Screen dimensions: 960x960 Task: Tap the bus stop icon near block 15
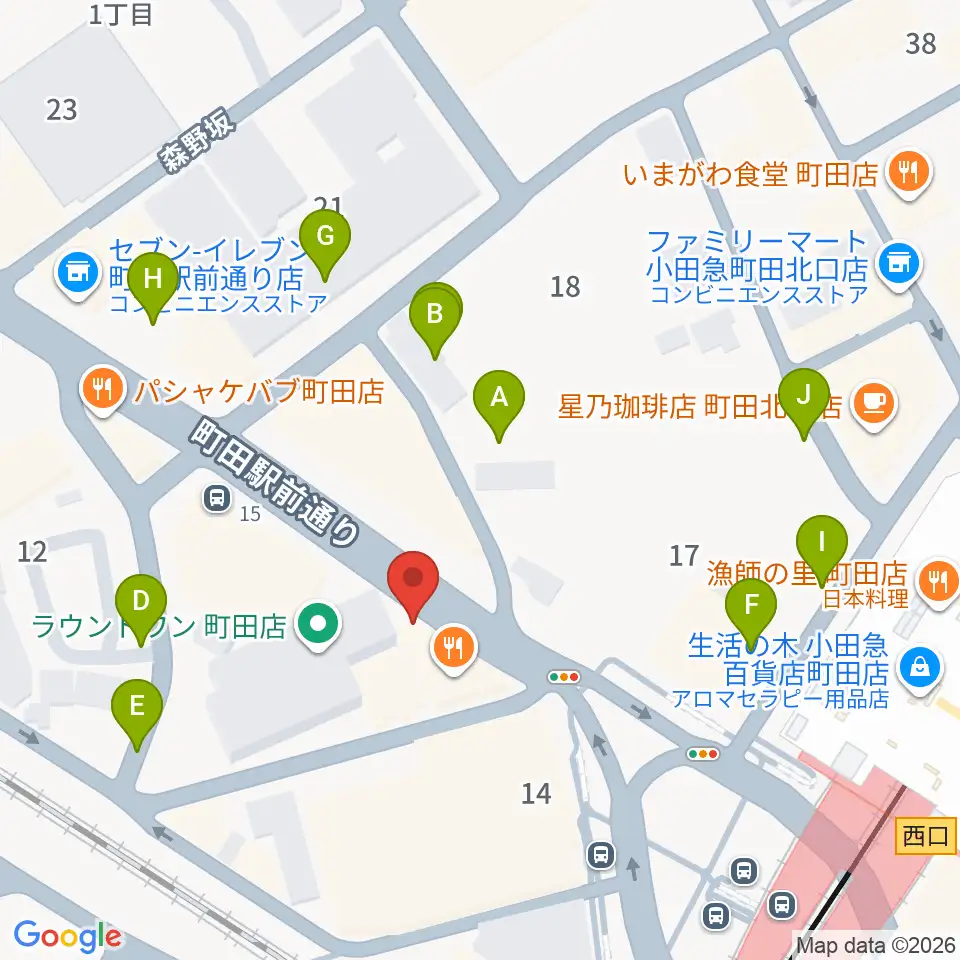coord(217,498)
